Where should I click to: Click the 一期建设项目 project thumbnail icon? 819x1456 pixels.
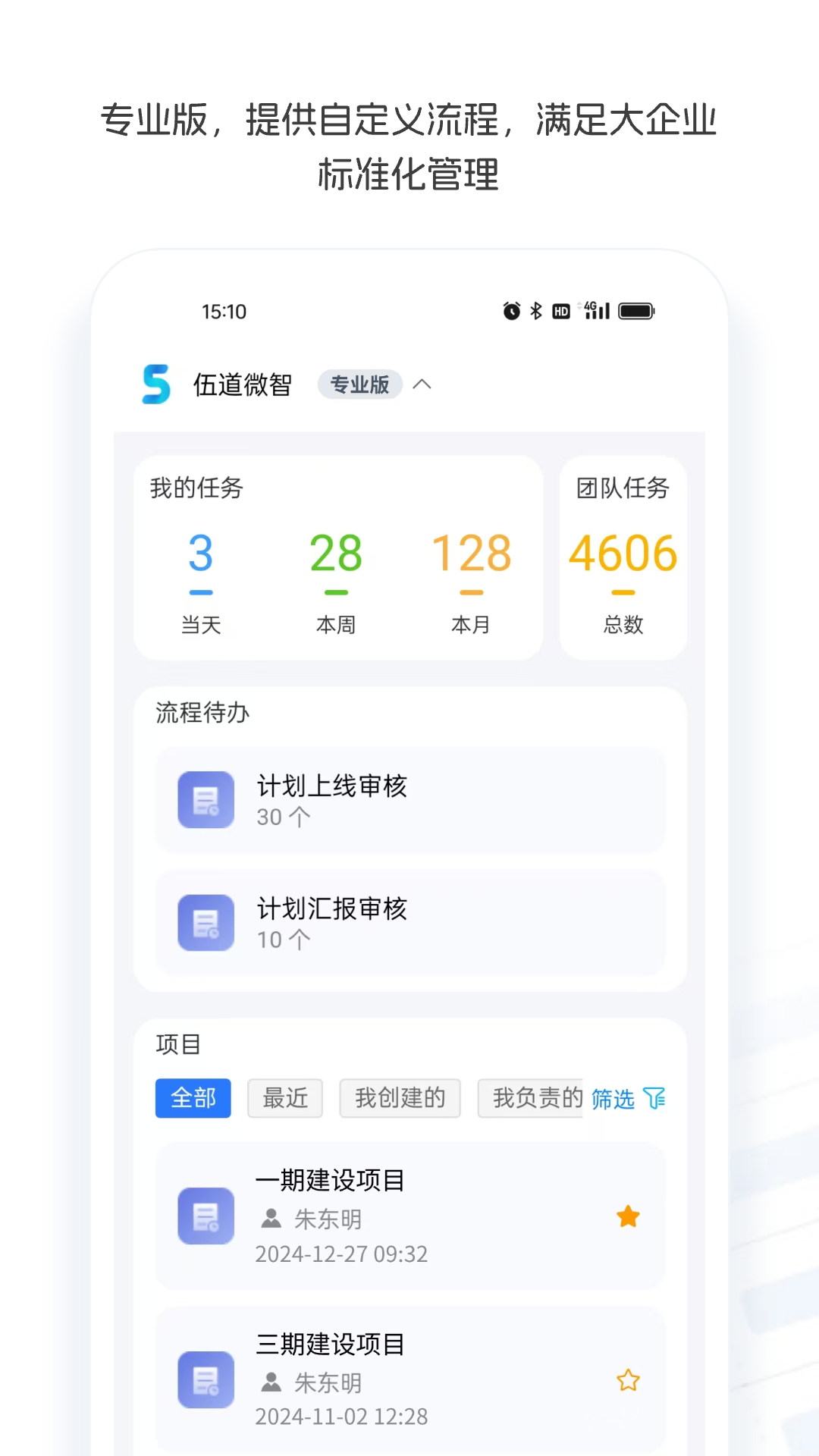pos(206,1216)
